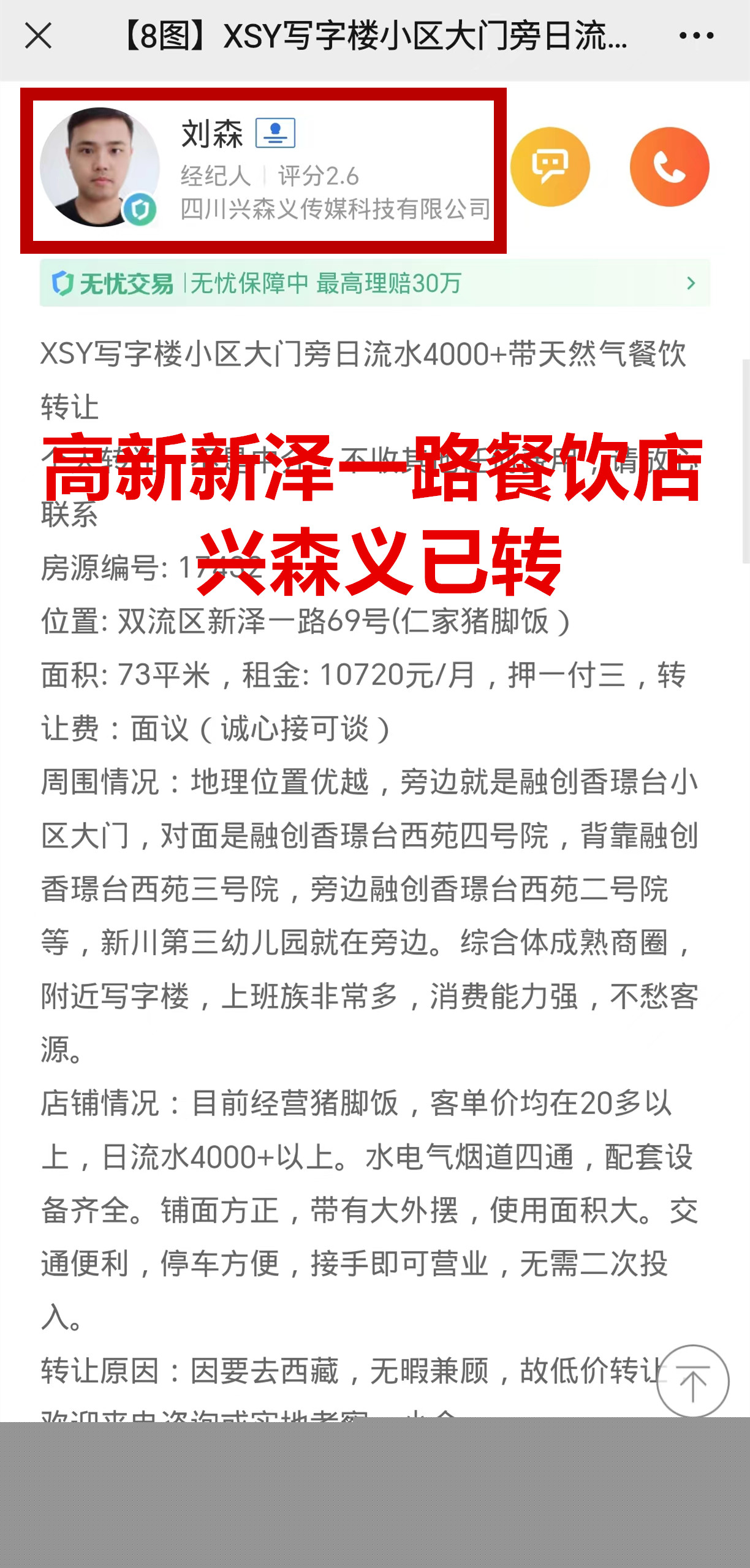
Task: Jump back to the top of page
Action: pos(692,1382)
